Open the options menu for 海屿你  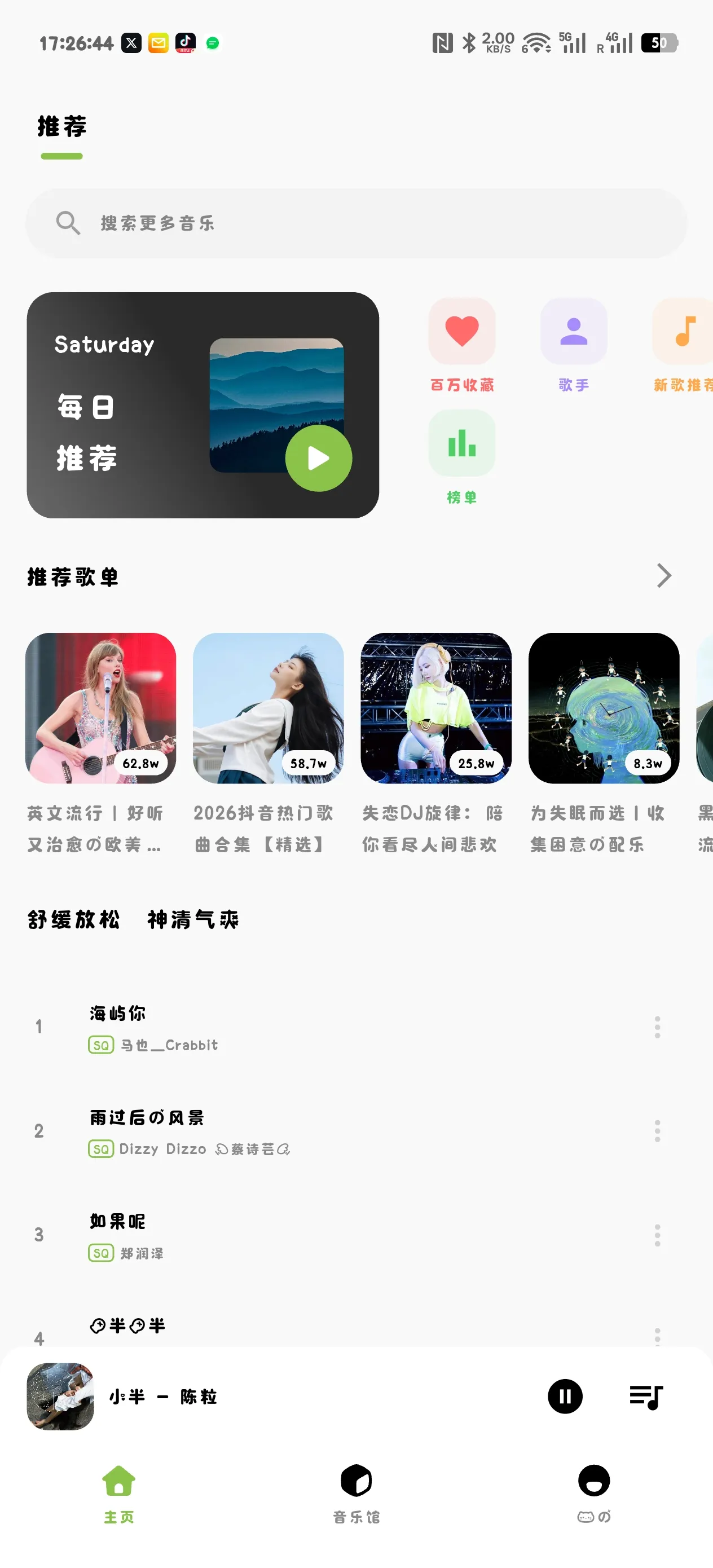pyautogui.click(x=657, y=1027)
